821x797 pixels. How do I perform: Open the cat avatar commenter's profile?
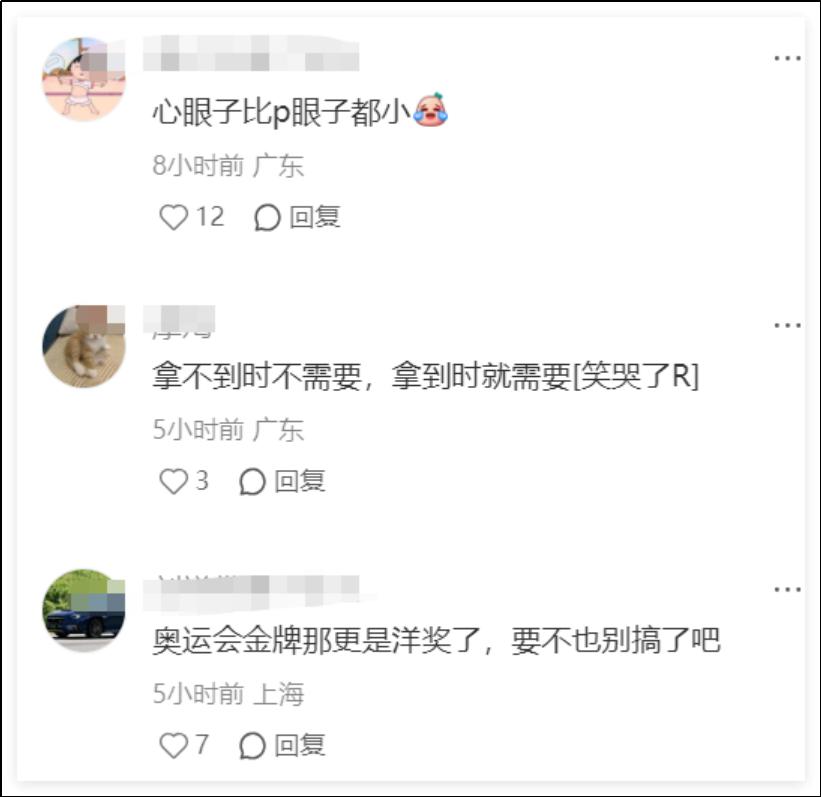point(84,347)
